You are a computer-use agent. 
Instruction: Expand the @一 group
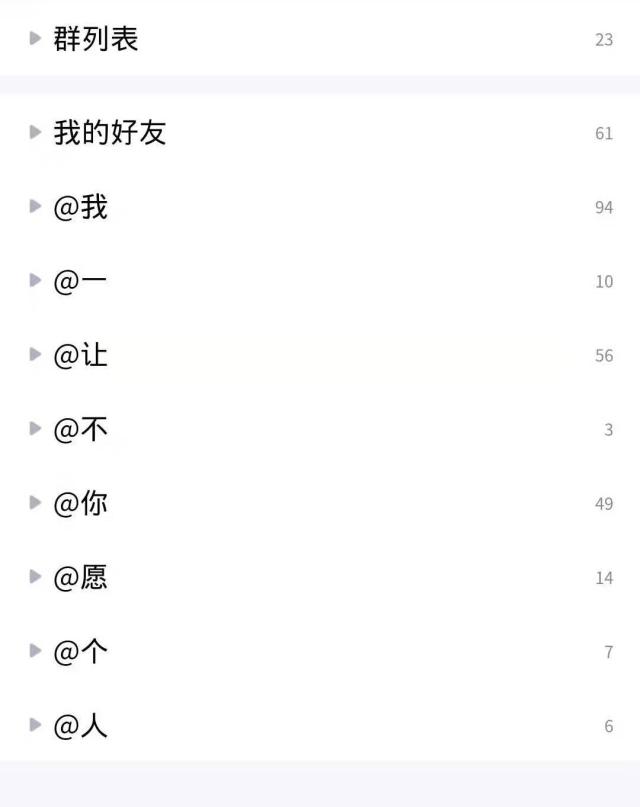pos(80,281)
